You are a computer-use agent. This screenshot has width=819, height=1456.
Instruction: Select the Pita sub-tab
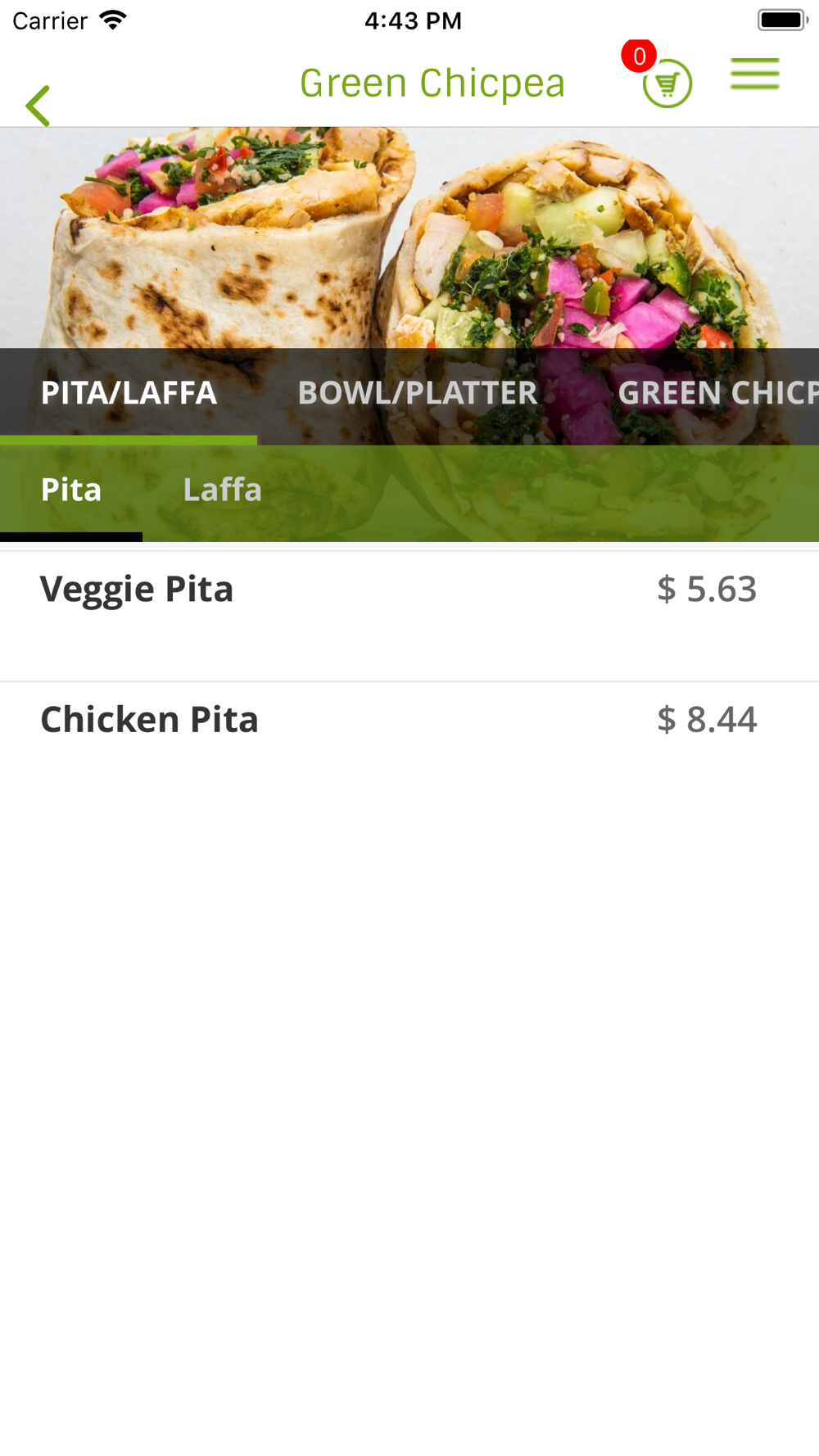[71, 490]
